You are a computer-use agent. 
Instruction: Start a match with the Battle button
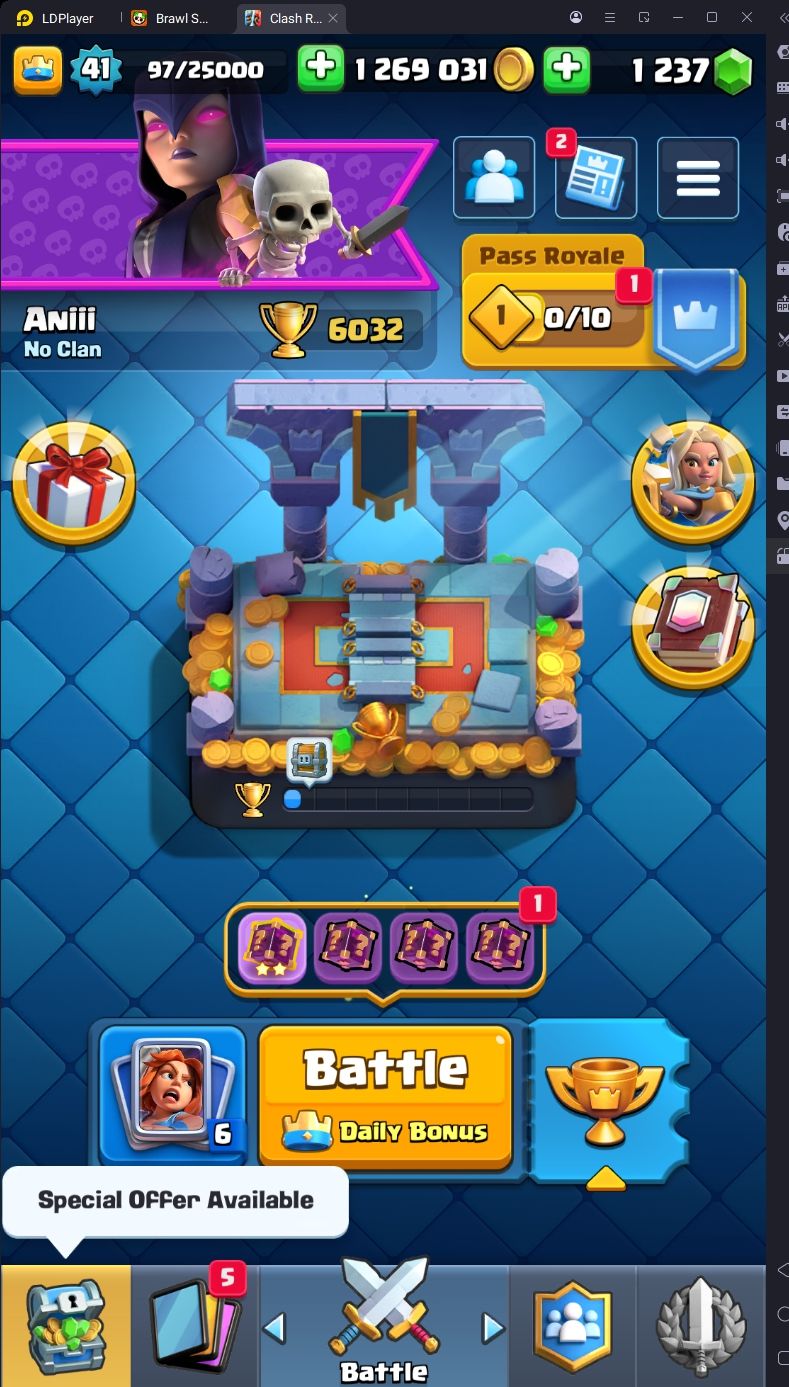385,1095
